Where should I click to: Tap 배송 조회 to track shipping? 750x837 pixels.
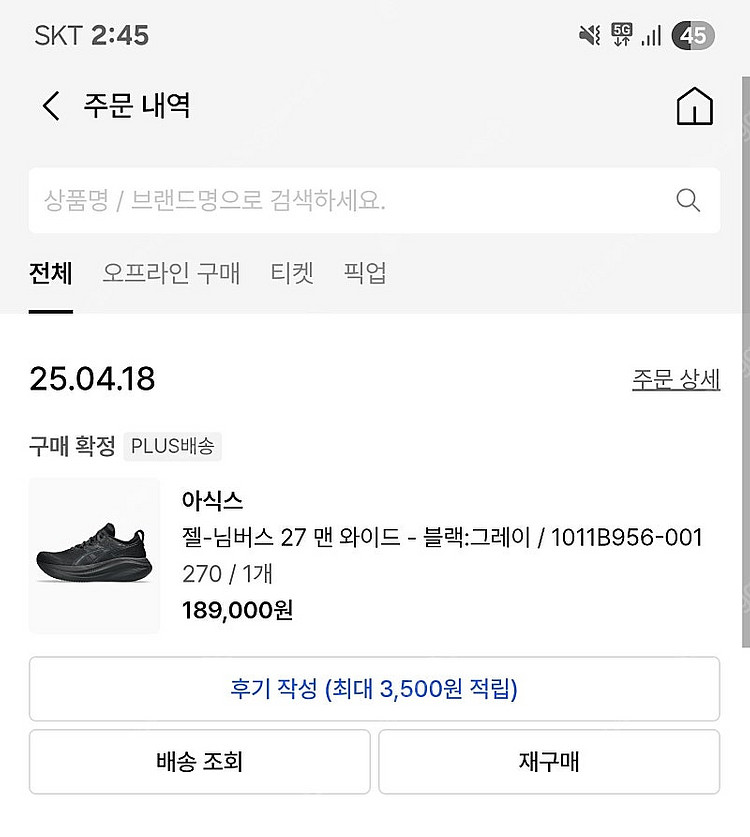point(198,762)
